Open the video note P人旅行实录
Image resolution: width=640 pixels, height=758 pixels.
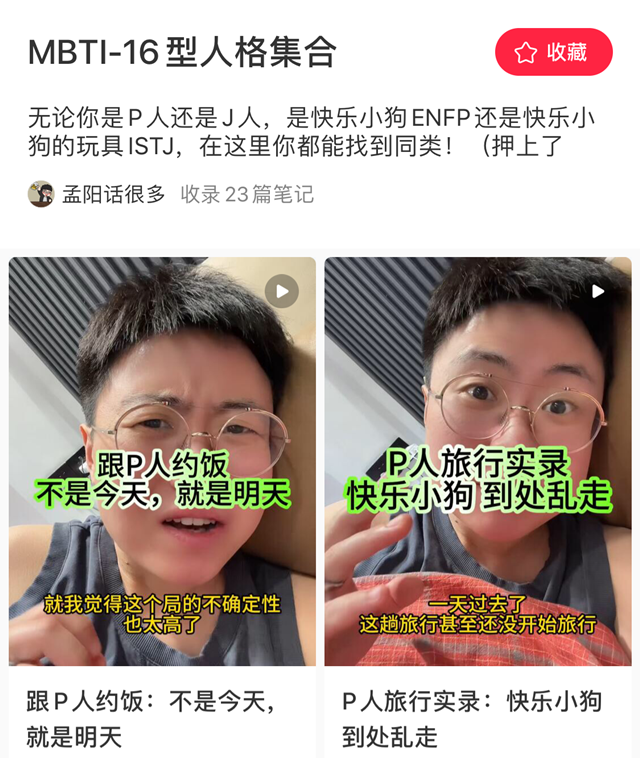[x=477, y=462]
